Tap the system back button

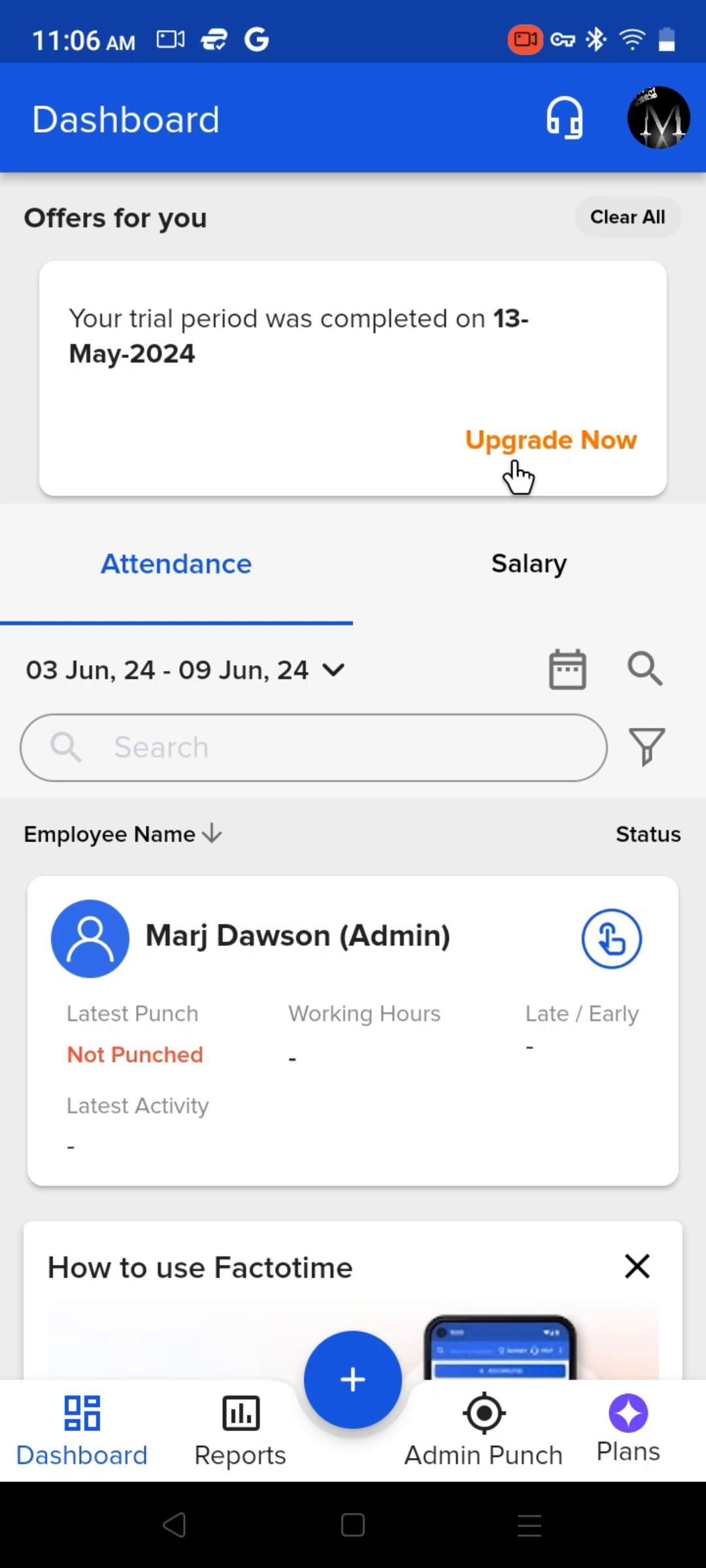tap(175, 1526)
